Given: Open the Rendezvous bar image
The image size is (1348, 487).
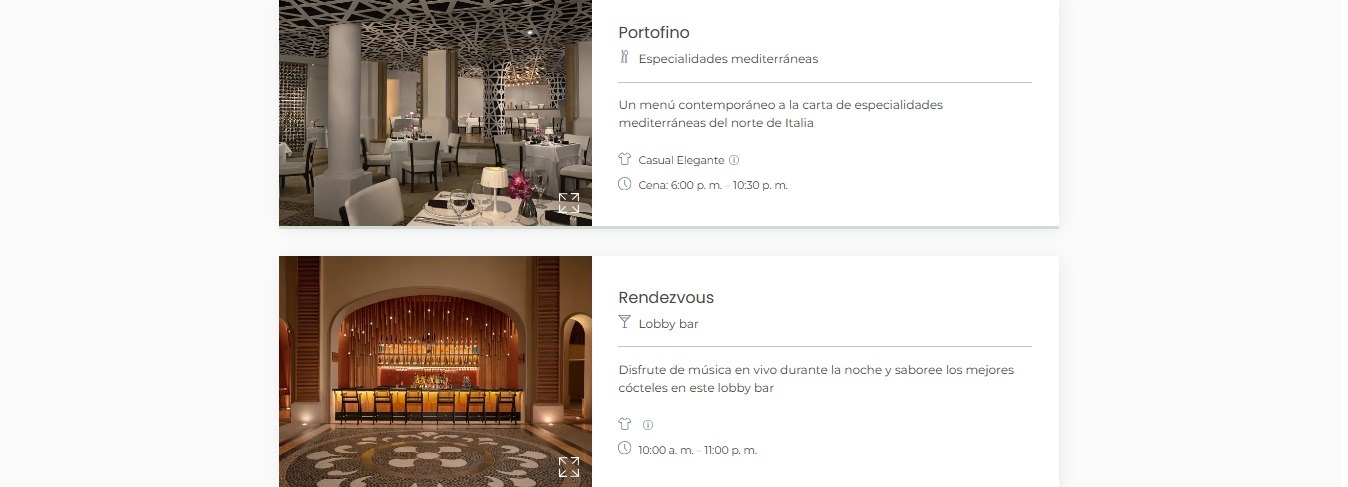Looking at the screenshot, I should [435, 370].
